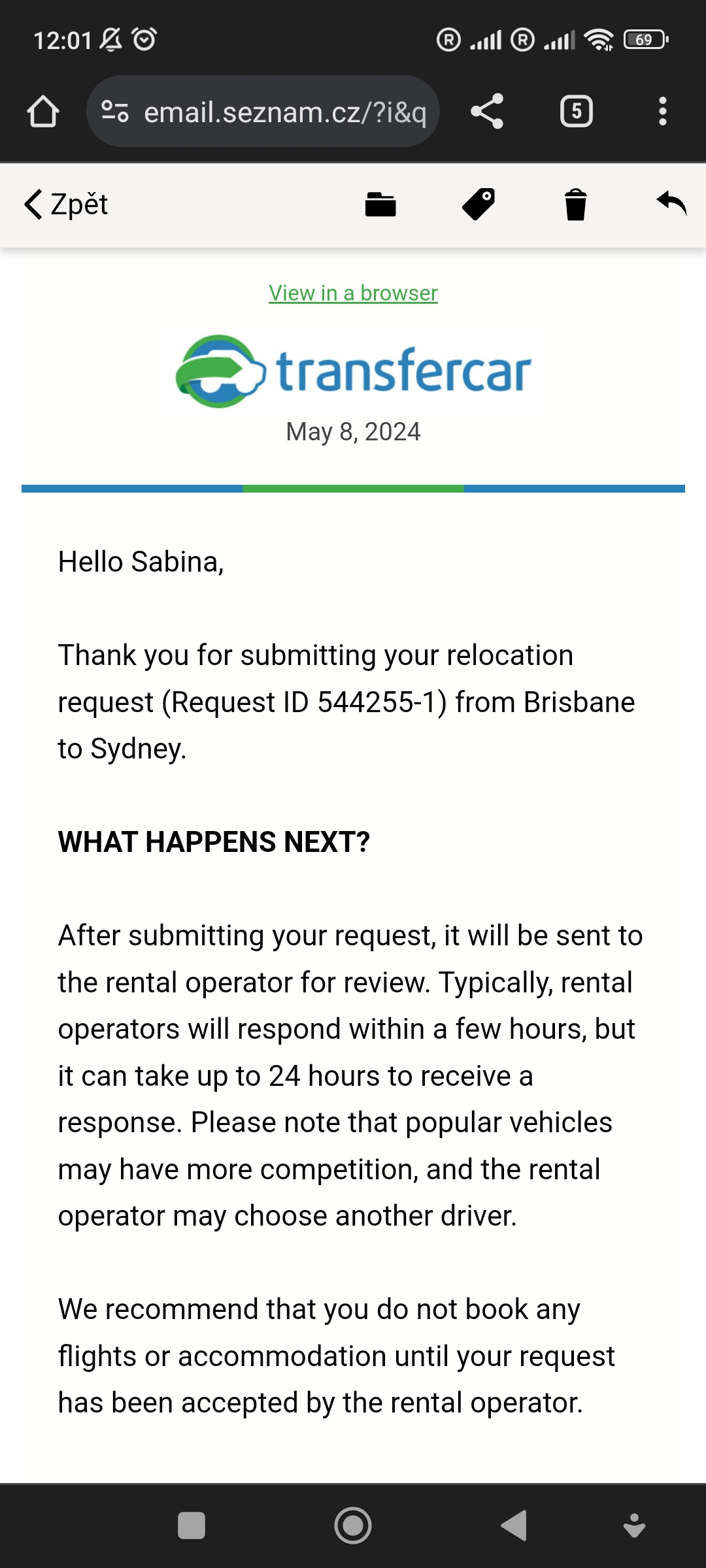This screenshot has width=706, height=1568.
Task: Share the current page
Action: pos(487,111)
